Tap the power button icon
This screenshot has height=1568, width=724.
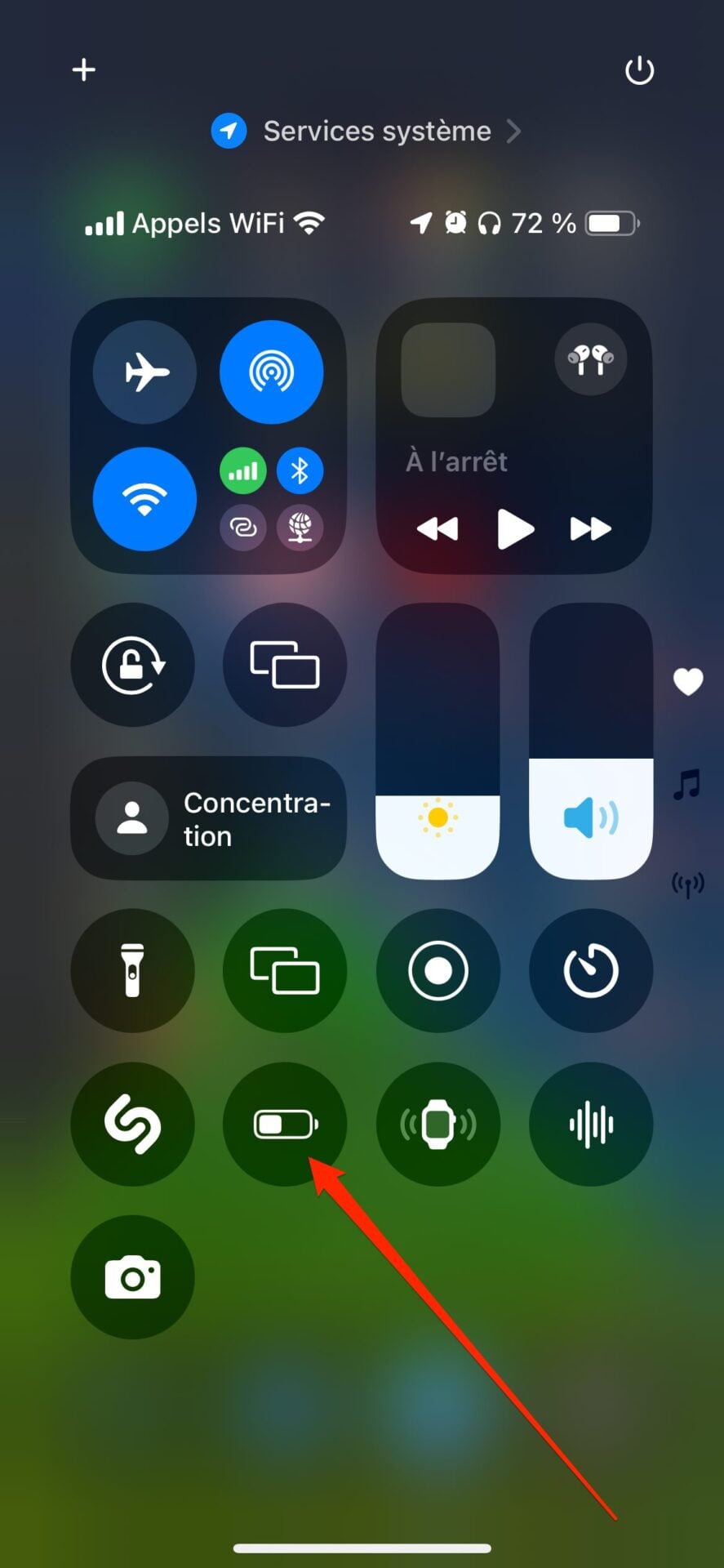(639, 70)
